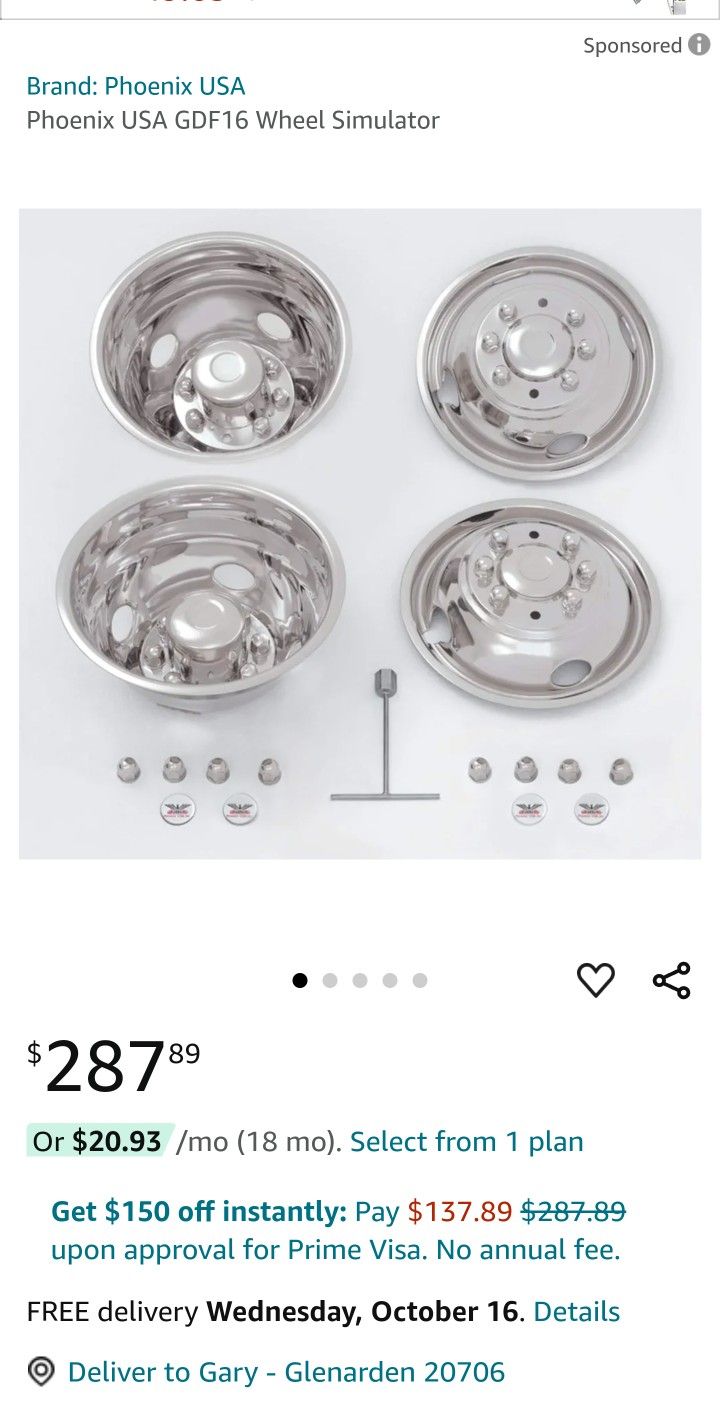Select from 1 plan link

(x=466, y=1142)
